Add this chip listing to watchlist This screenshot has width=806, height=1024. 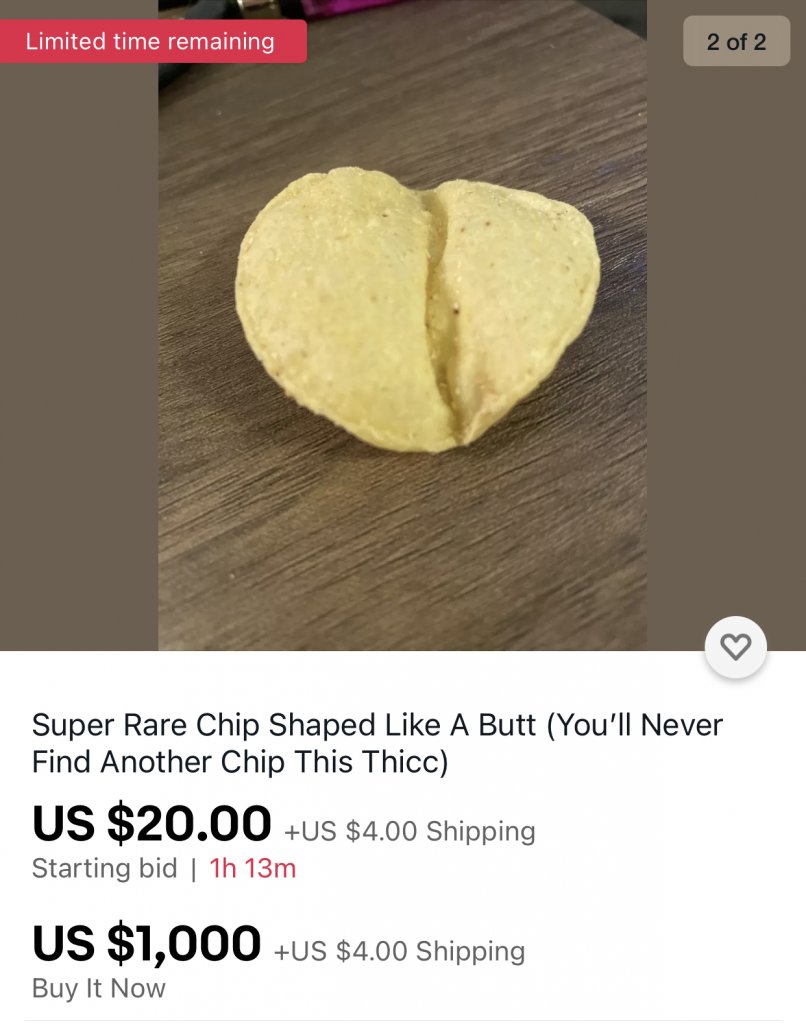click(x=735, y=648)
